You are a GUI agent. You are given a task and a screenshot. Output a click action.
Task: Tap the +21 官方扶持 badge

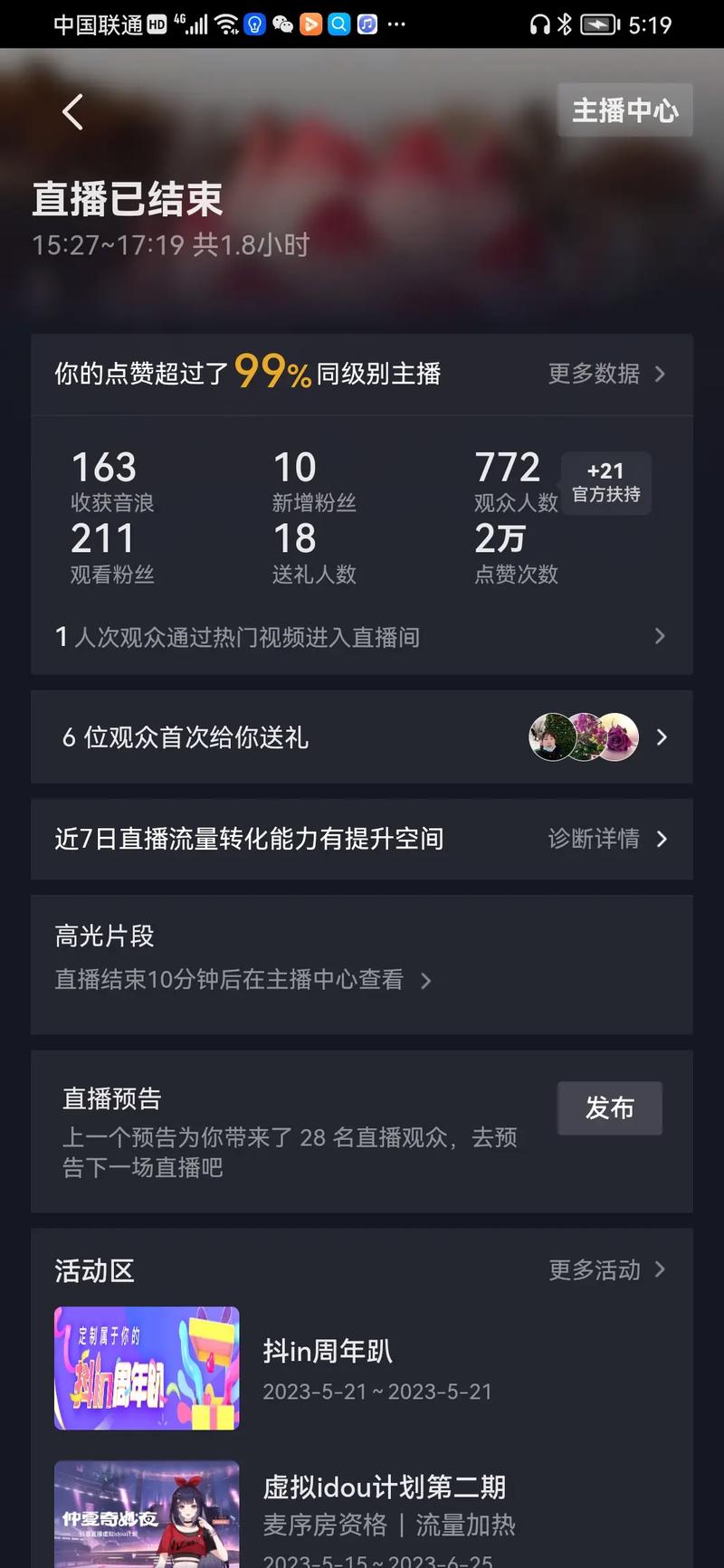pyautogui.click(x=605, y=482)
